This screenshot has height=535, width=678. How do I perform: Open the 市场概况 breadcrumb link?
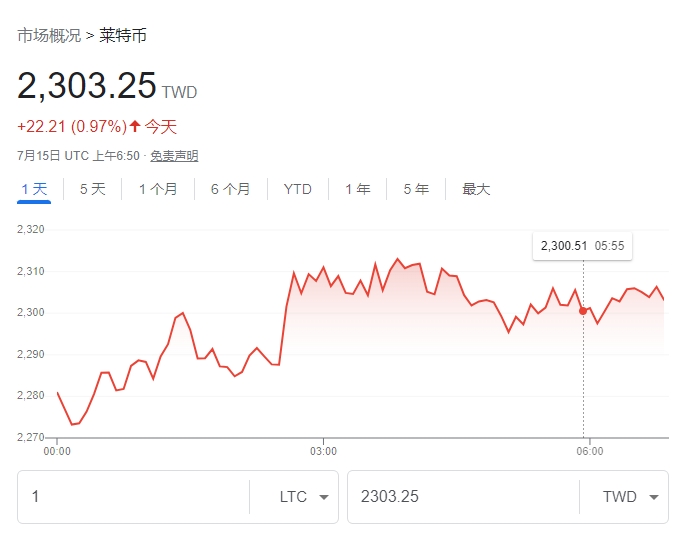pos(49,35)
